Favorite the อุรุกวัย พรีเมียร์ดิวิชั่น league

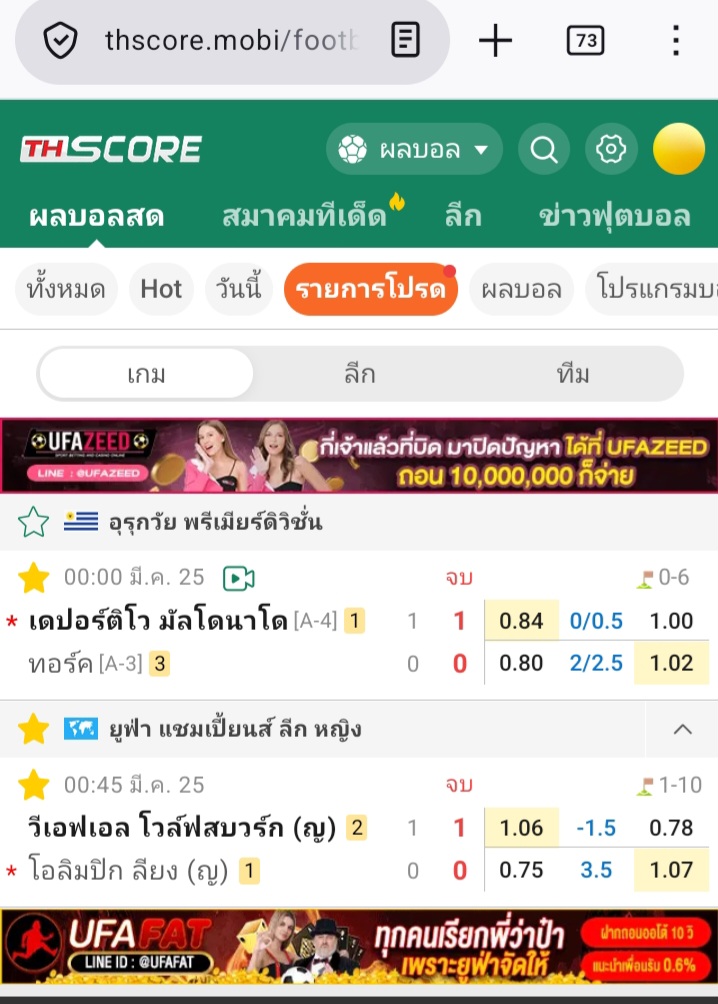click(x=34, y=522)
